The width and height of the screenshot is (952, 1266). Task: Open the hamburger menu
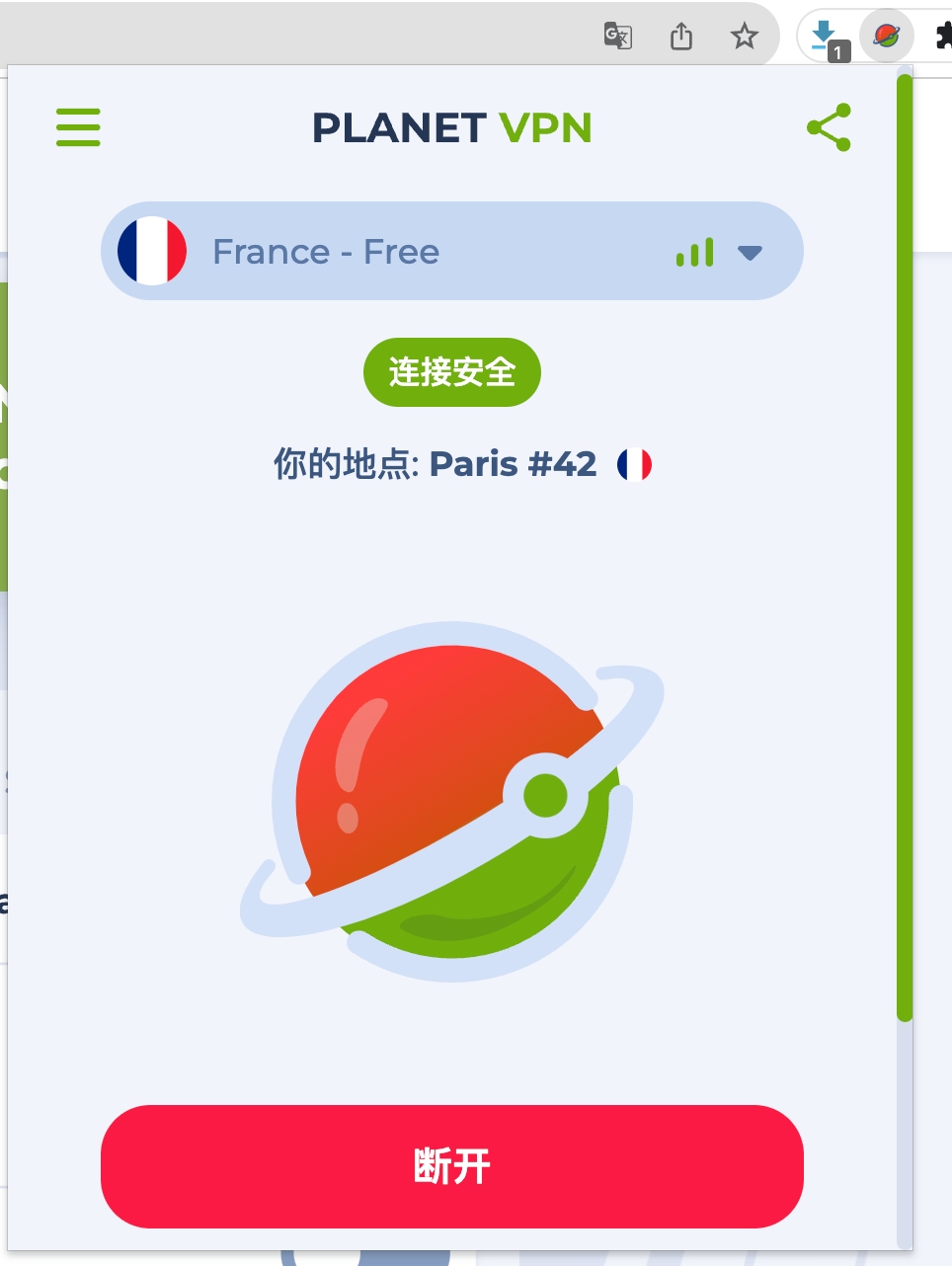pos(78,127)
